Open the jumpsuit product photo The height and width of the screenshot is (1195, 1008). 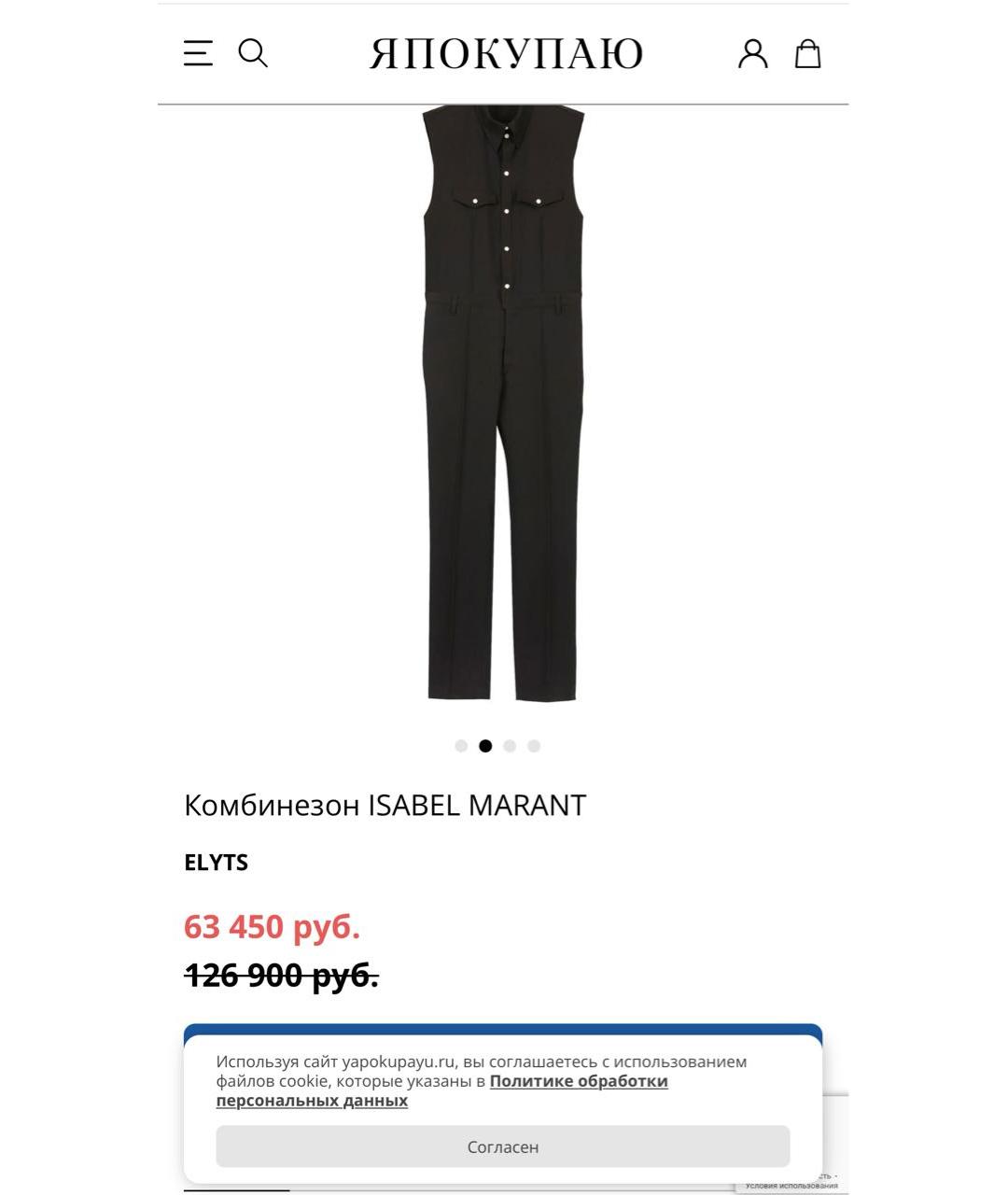pos(503,401)
